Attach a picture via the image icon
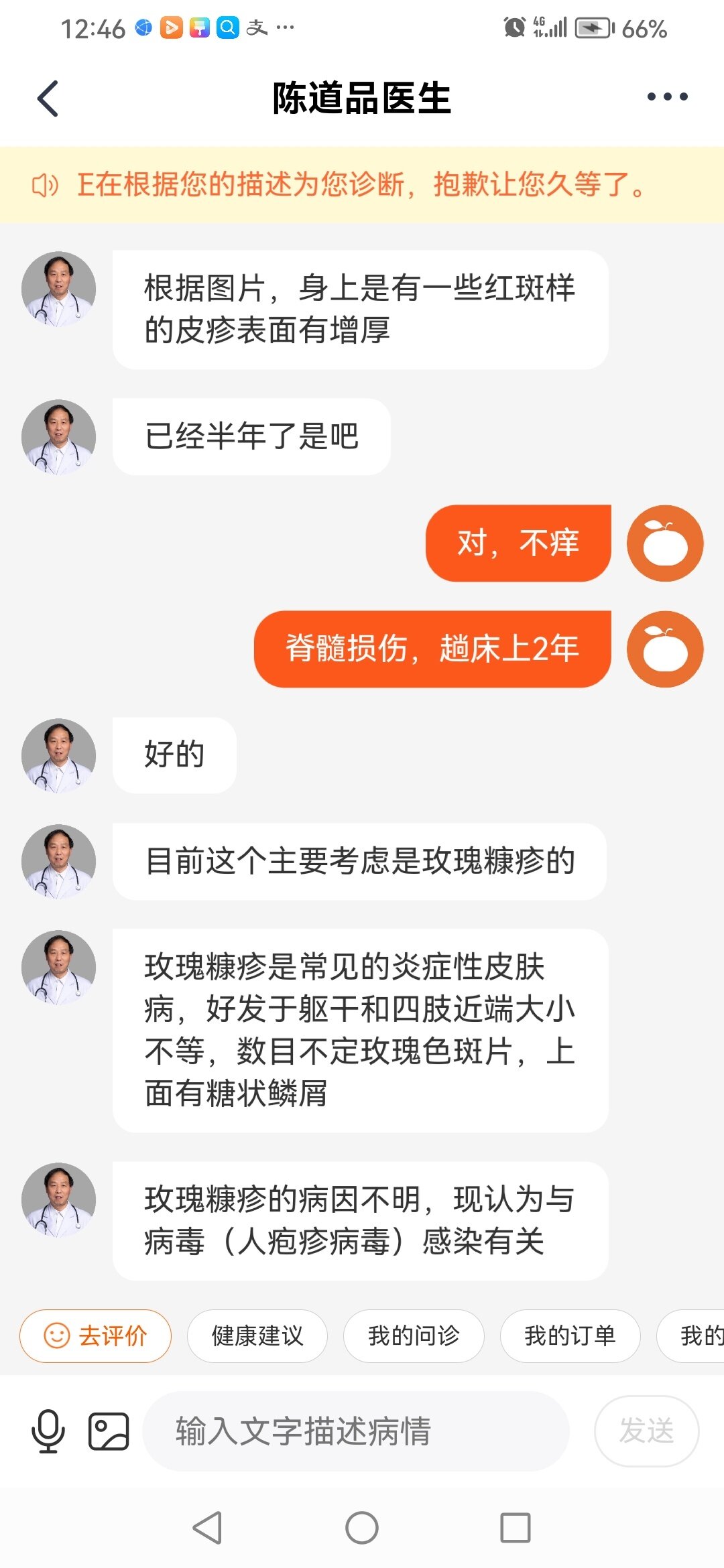 point(109,1431)
